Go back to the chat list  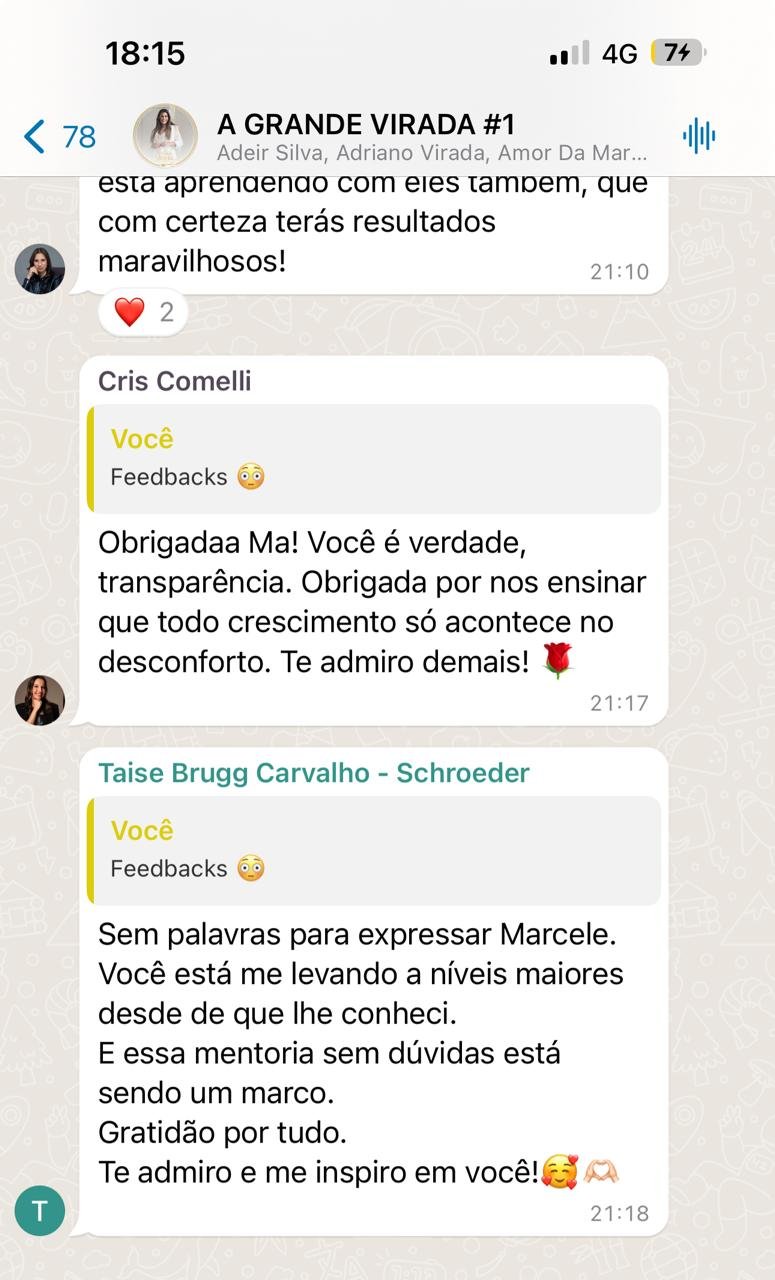pos(58,136)
